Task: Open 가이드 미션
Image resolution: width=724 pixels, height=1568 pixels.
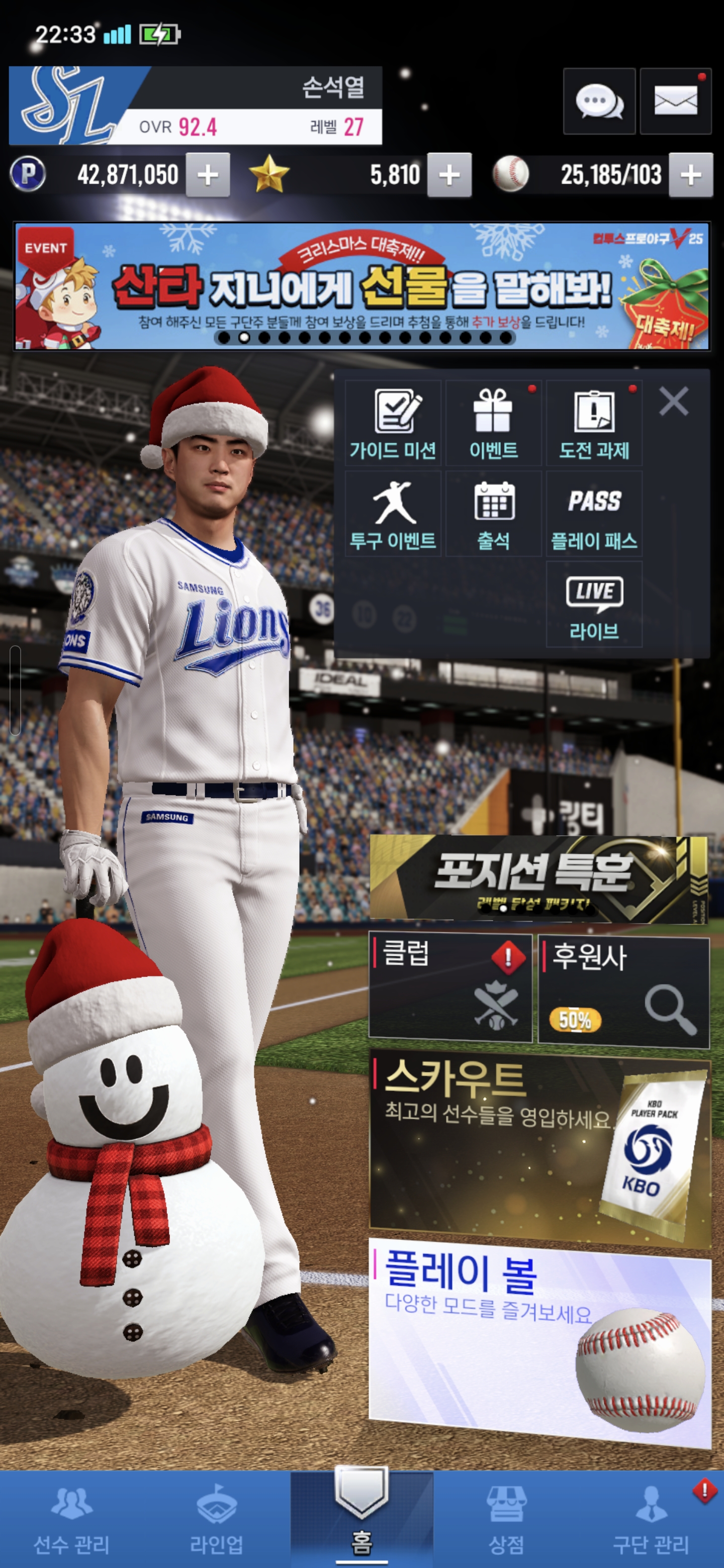Action: (393, 424)
